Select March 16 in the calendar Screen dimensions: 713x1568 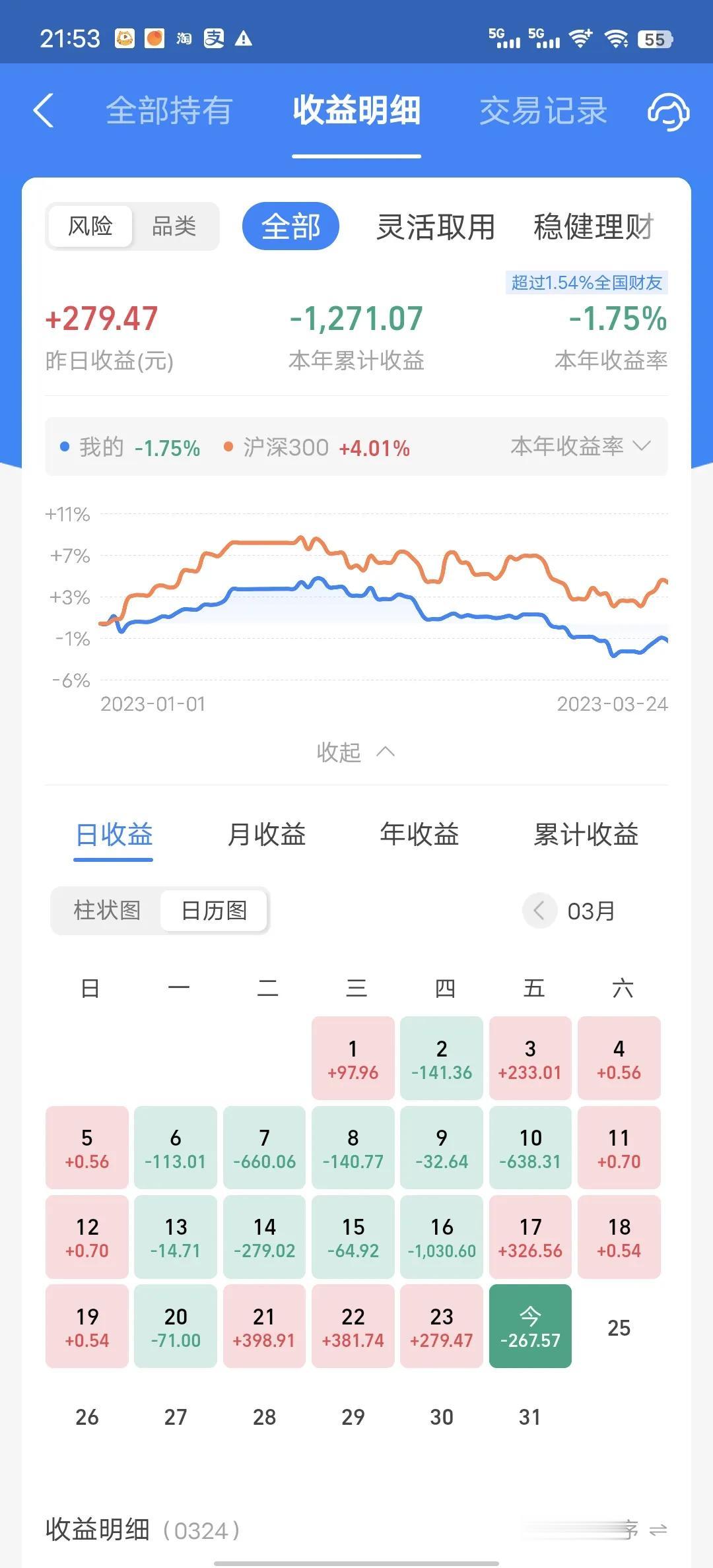coord(442,1237)
